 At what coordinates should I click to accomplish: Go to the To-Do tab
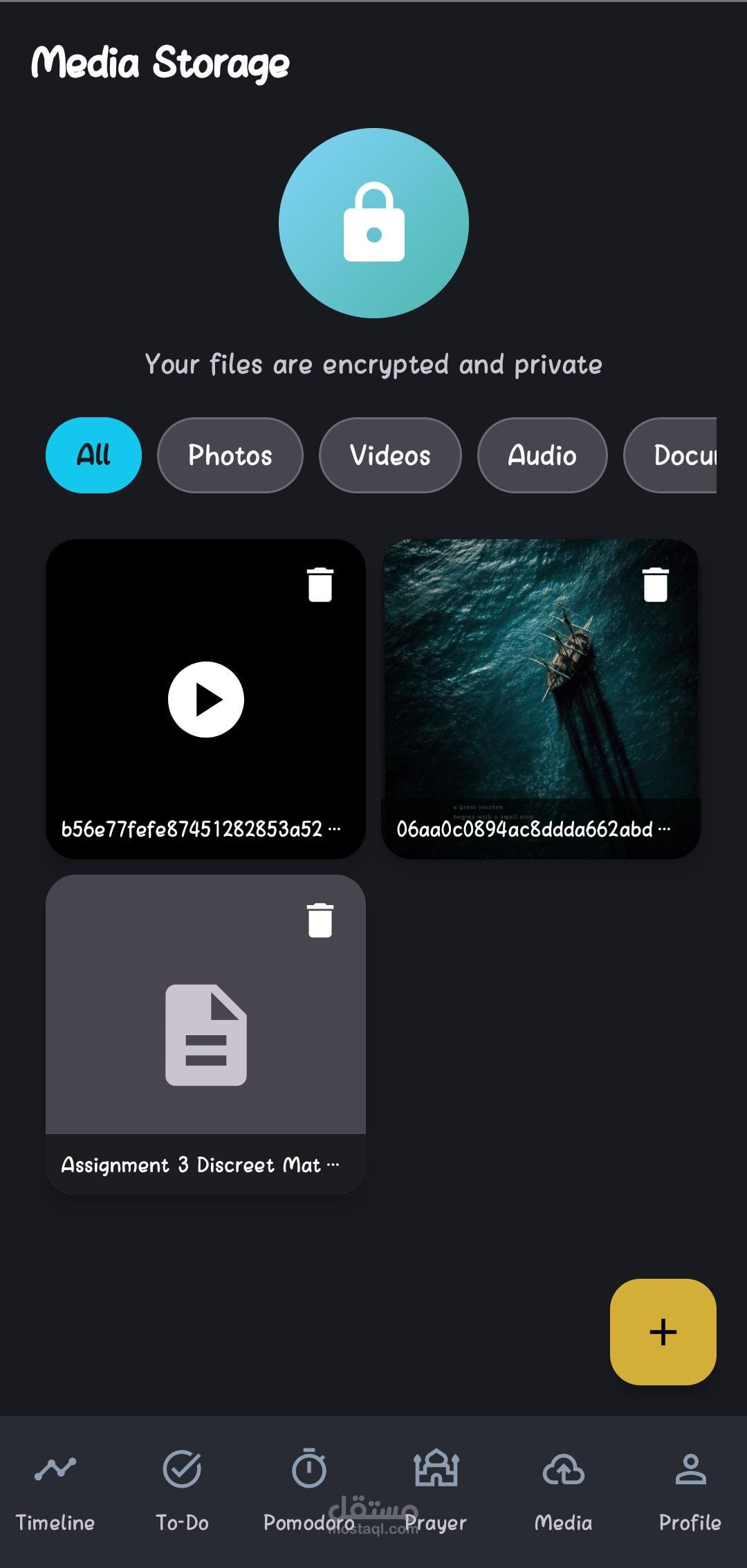click(182, 1488)
